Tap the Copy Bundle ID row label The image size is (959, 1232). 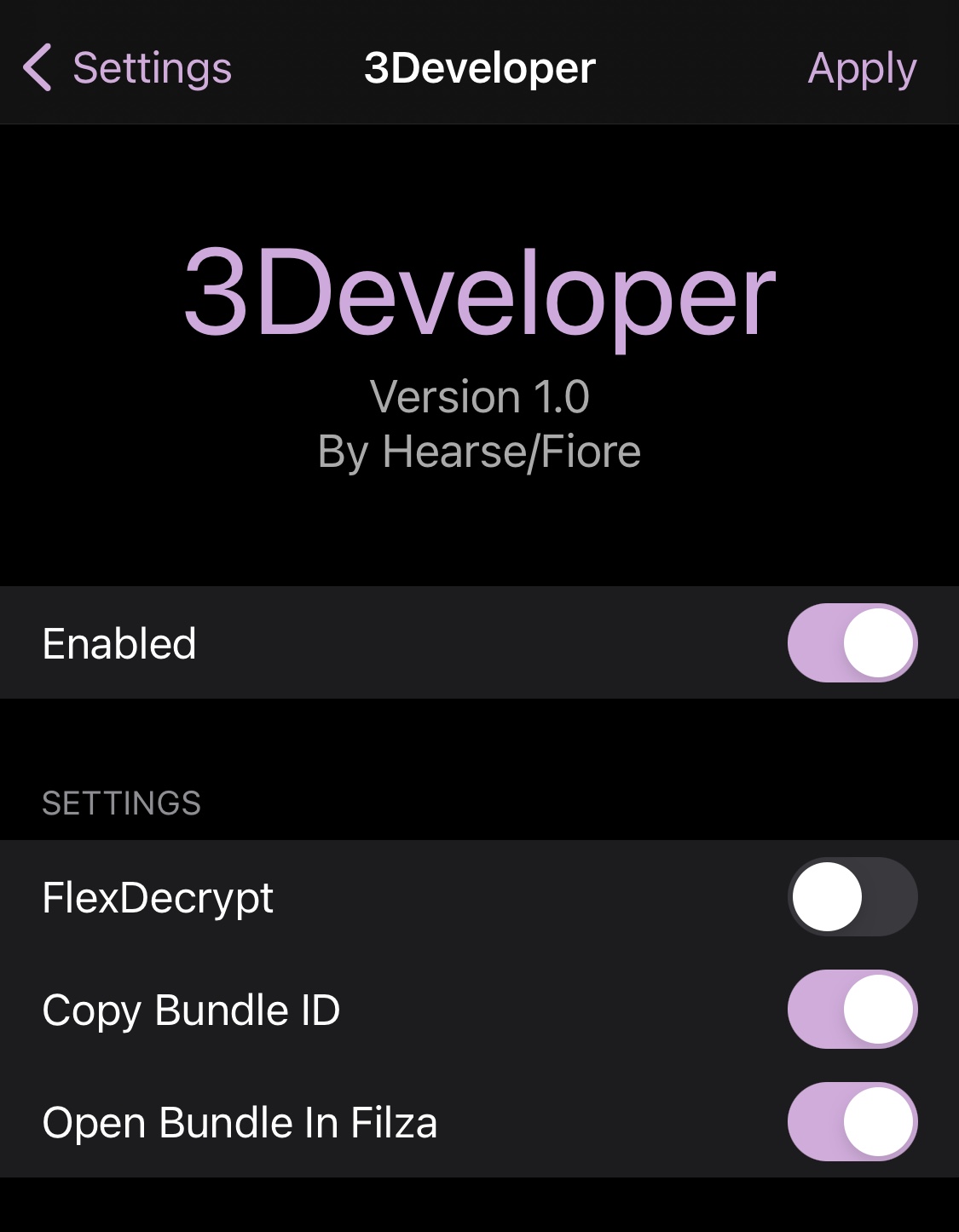pos(192,1009)
